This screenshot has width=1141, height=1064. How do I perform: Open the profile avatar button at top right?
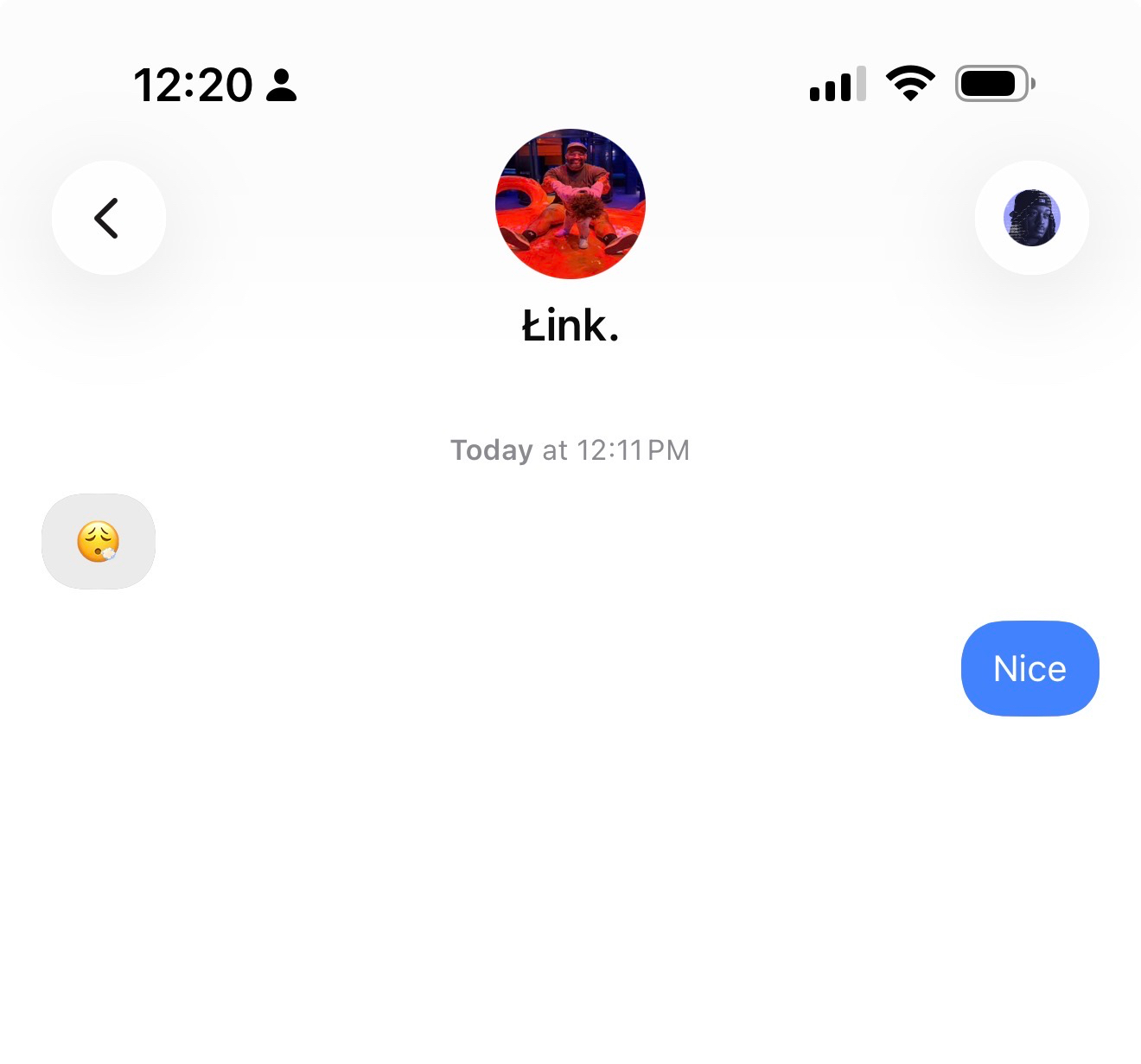[1031, 218]
